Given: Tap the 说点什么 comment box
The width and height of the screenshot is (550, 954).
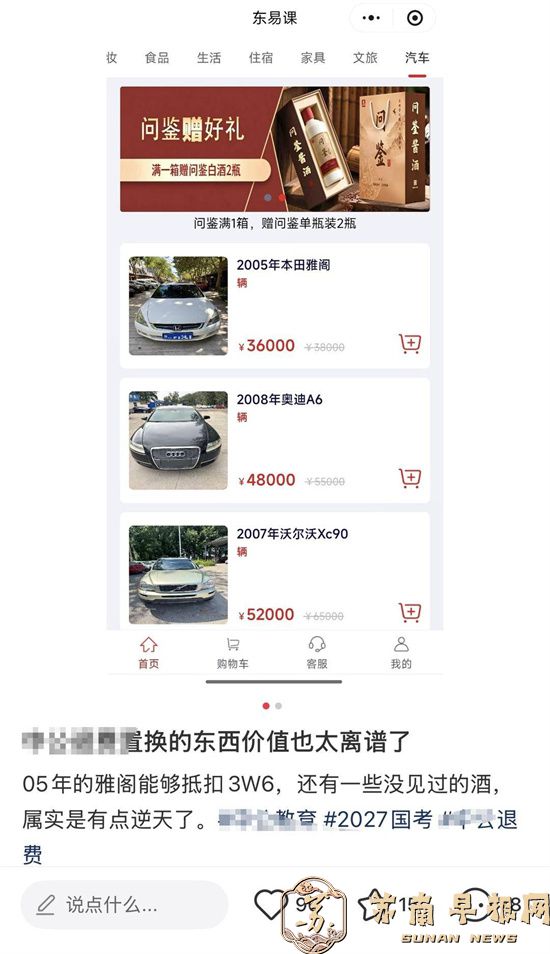Looking at the screenshot, I should [124, 905].
